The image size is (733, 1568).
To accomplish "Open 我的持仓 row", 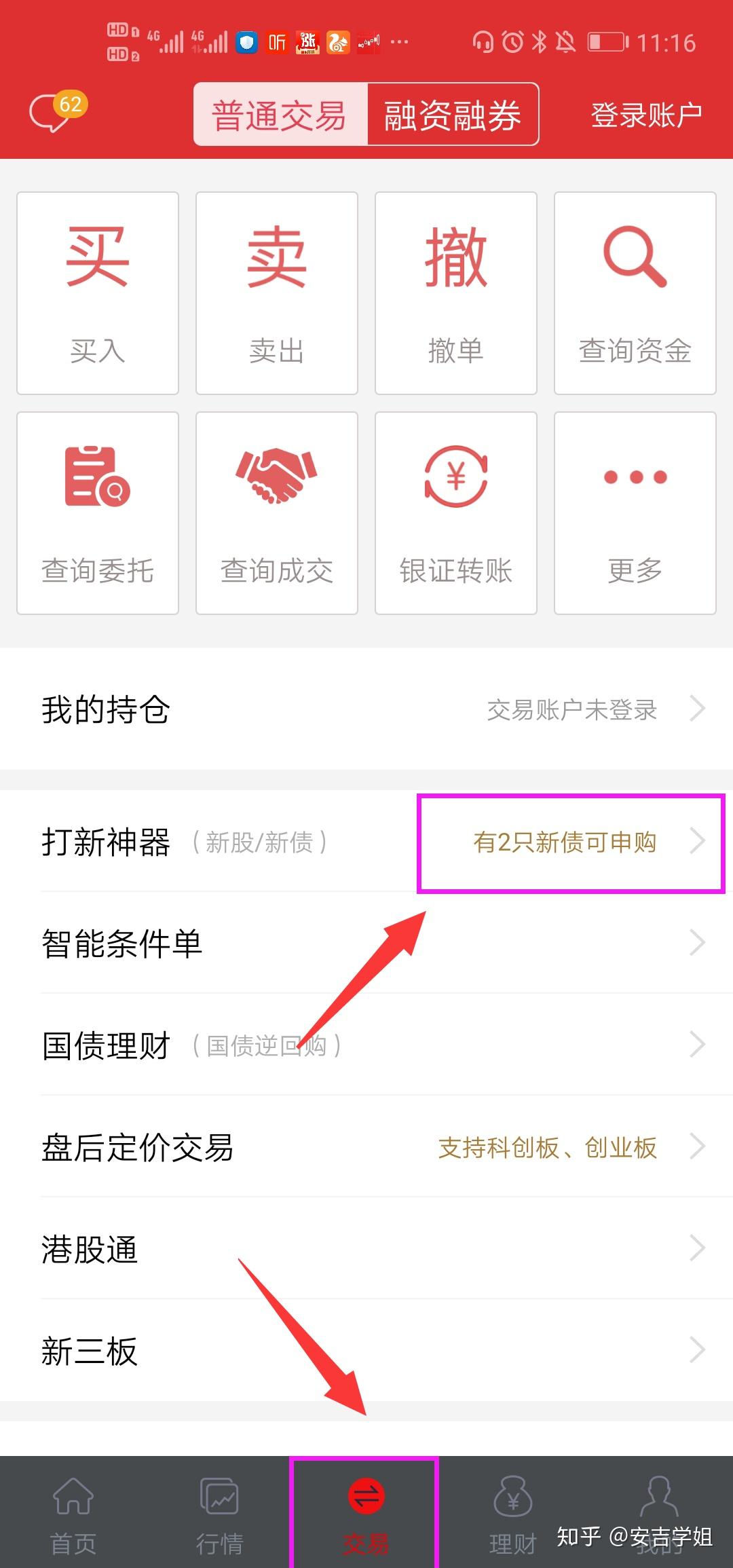I will point(366,709).
